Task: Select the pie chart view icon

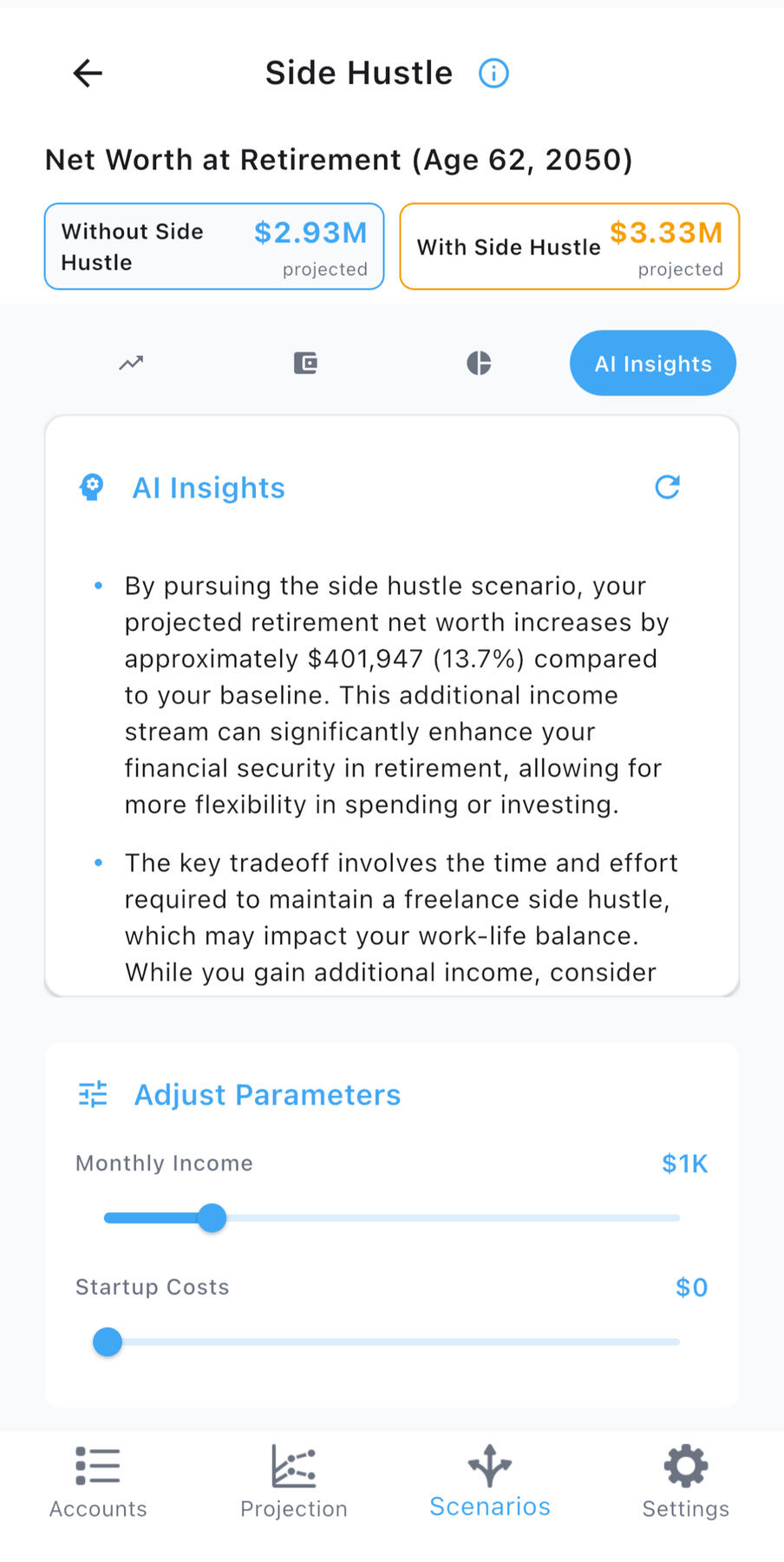Action: (x=478, y=364)
